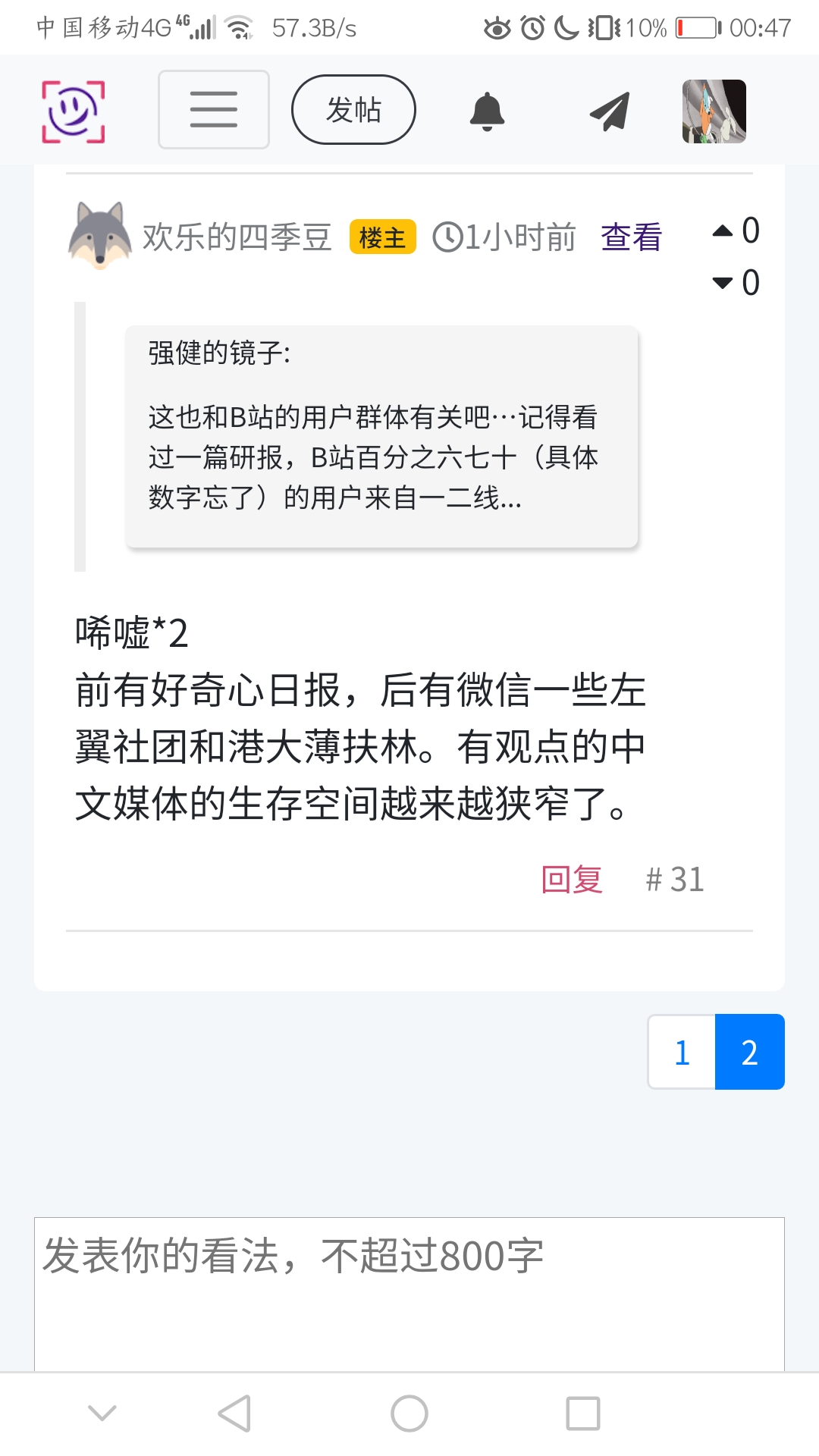Reply to post #31 via 回复
The width and height of the screenshot is (819, 1456).
click(572, 880)
